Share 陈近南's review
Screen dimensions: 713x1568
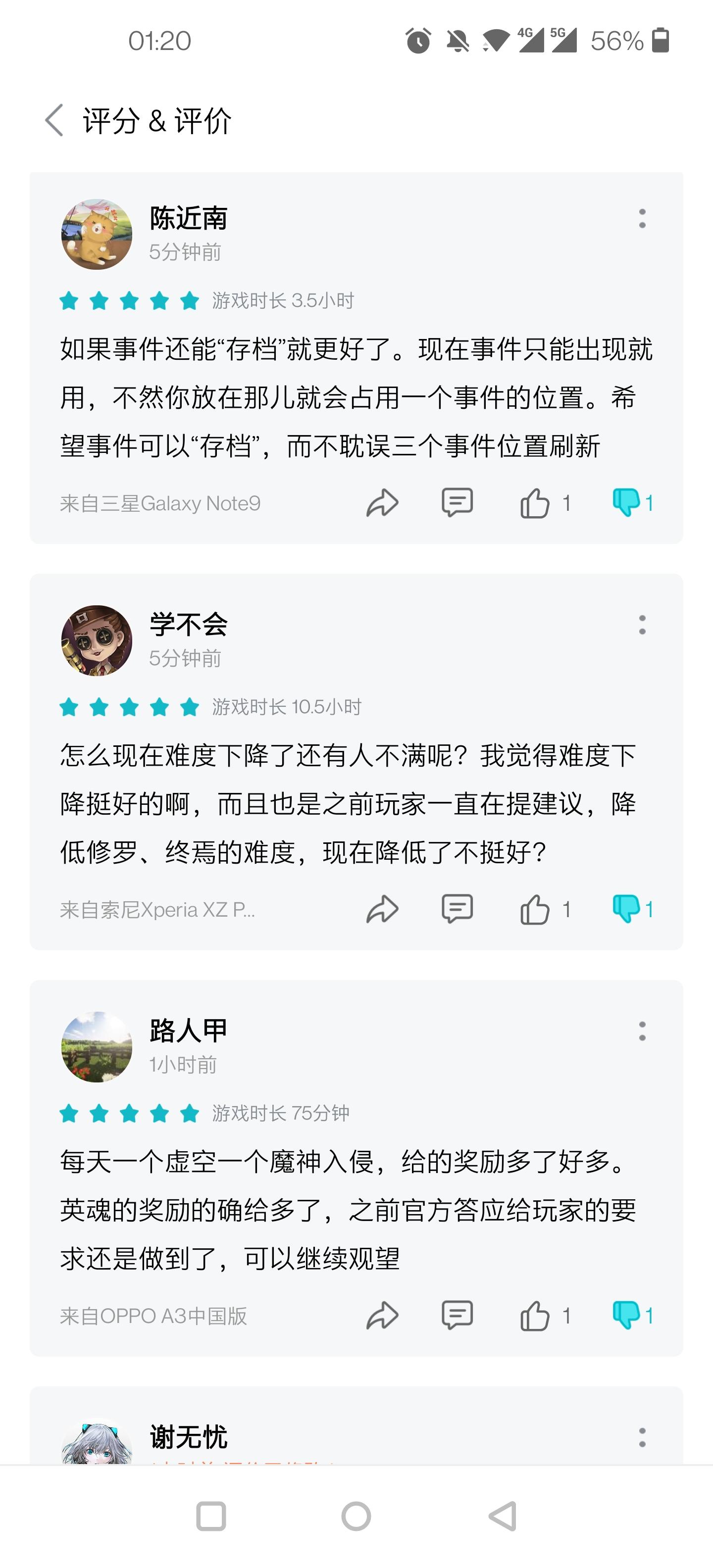tap(382, 503)
